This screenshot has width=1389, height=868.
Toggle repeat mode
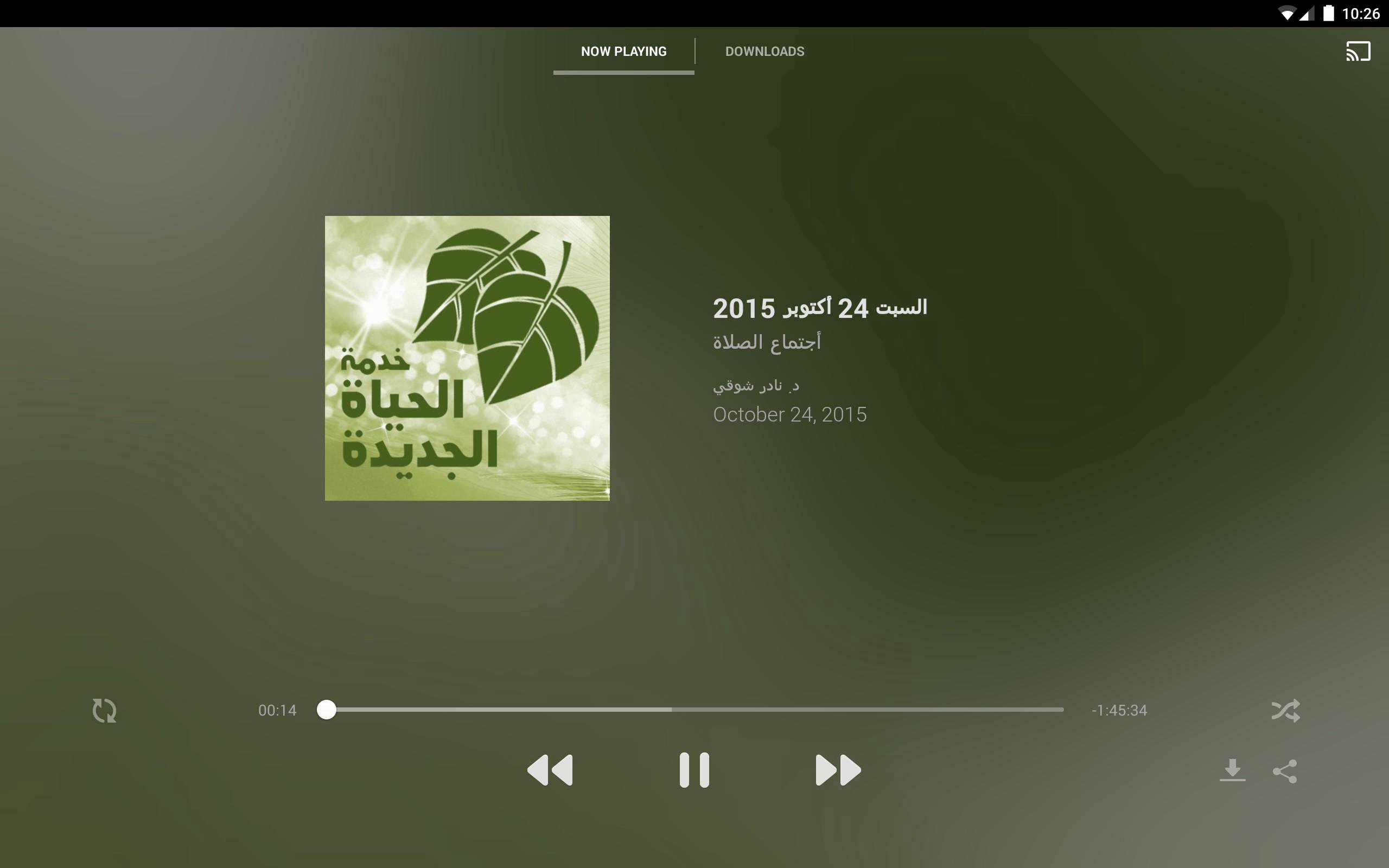tap(105, 710)
